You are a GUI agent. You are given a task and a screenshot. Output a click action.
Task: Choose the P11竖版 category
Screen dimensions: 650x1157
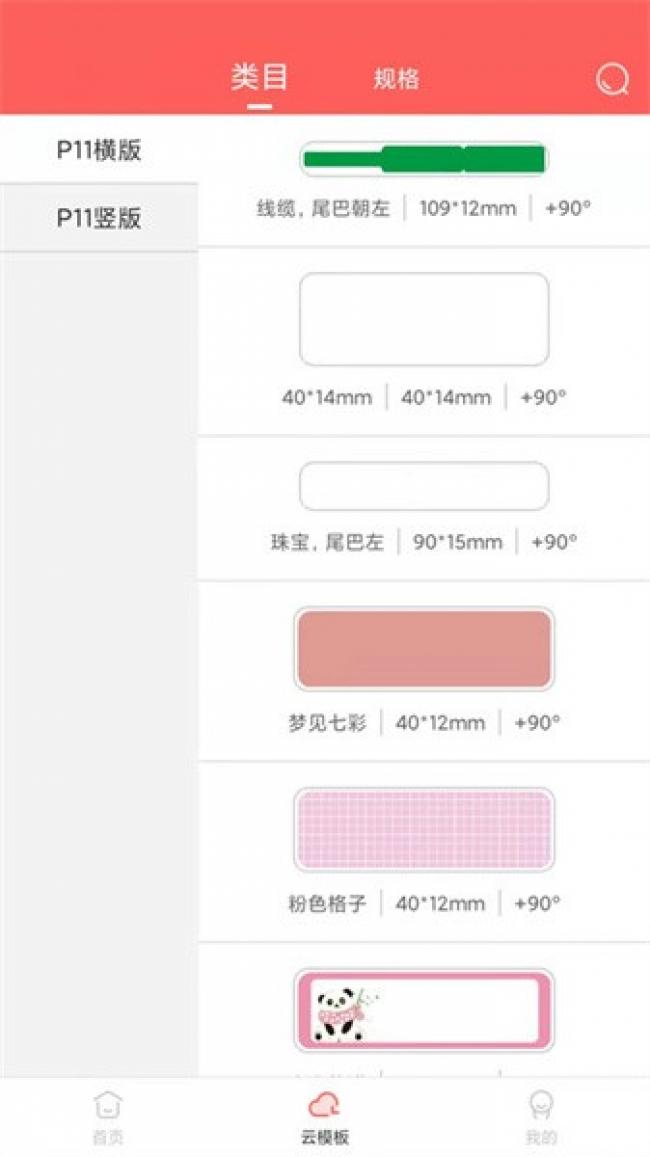99,218
